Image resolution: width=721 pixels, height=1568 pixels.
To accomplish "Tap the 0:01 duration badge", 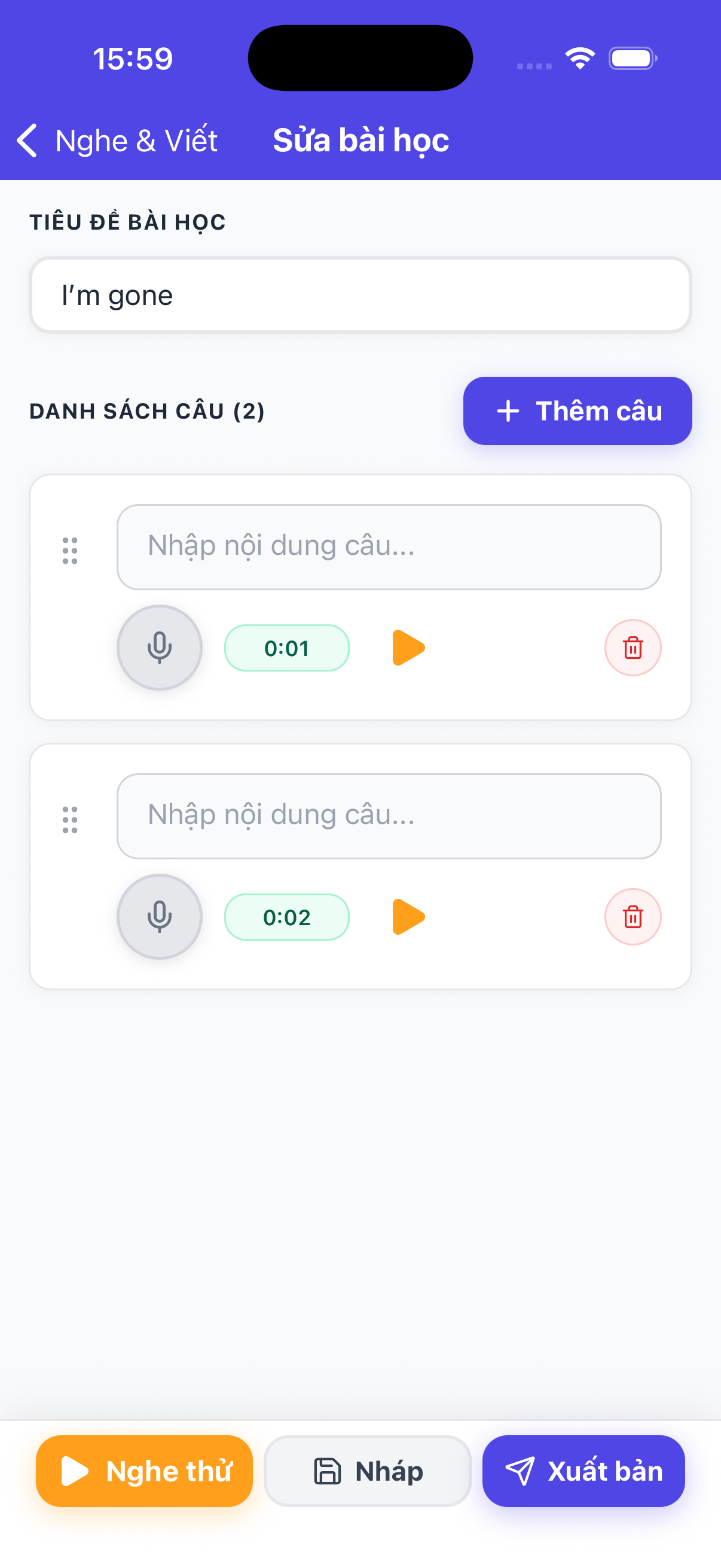I will [286, 648].
